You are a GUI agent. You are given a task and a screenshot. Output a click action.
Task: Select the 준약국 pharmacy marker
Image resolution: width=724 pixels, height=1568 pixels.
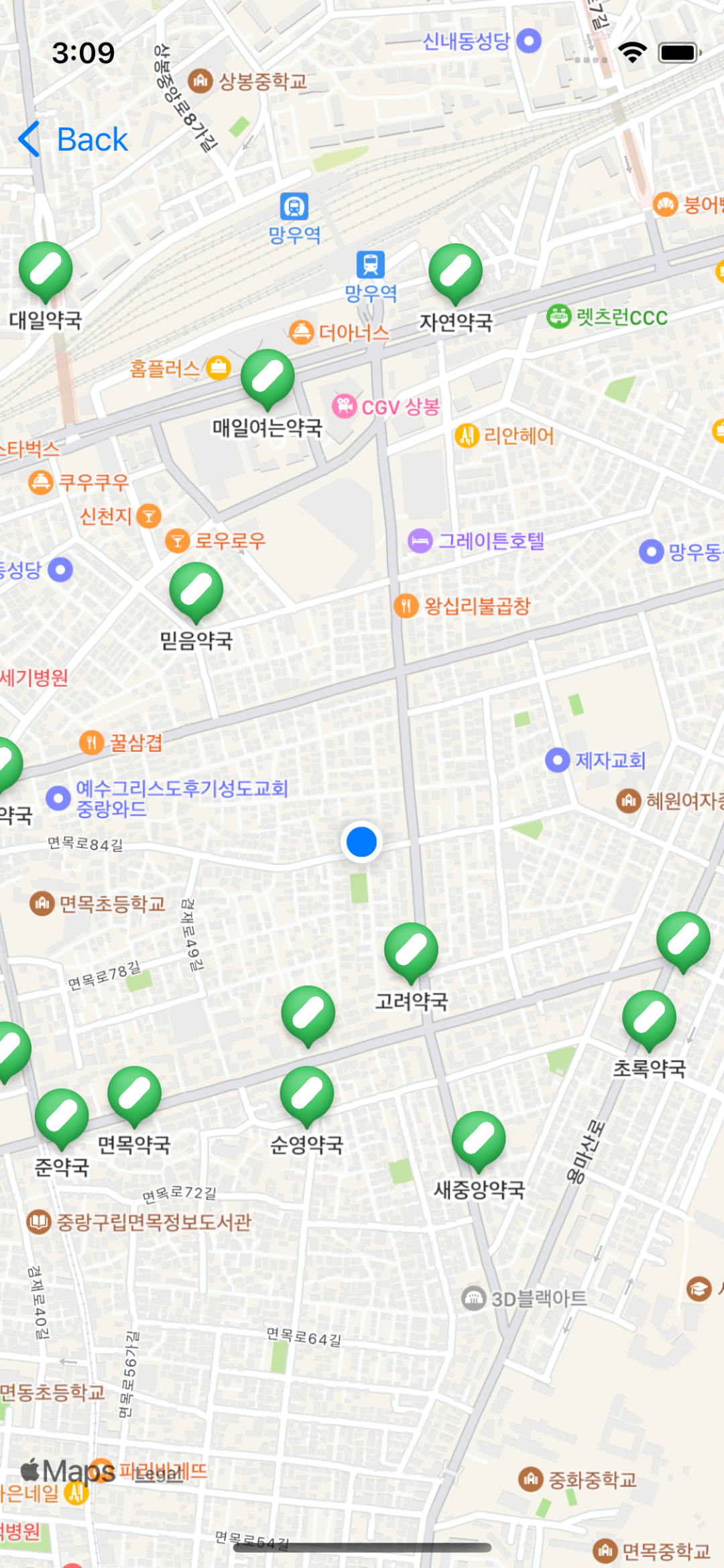pyautogui.click(x=62, y=1116)
